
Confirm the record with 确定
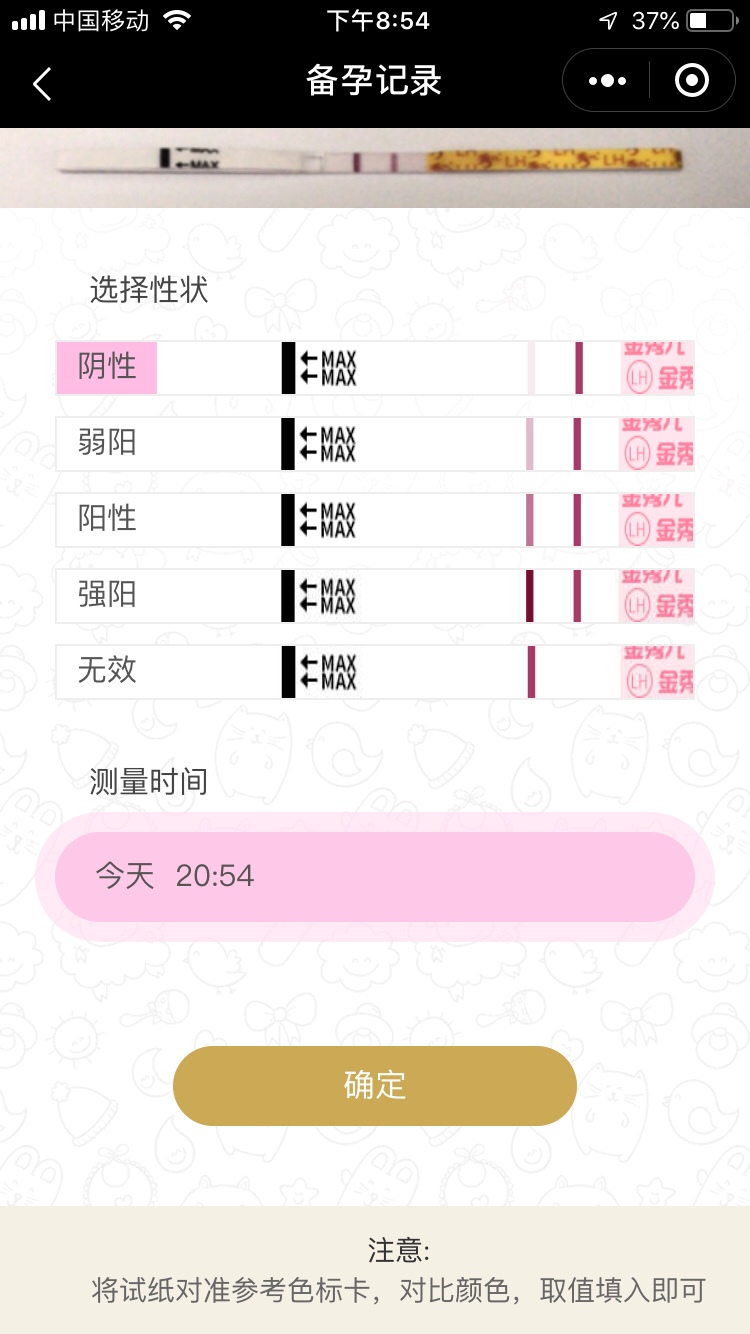coord(374,1086)
